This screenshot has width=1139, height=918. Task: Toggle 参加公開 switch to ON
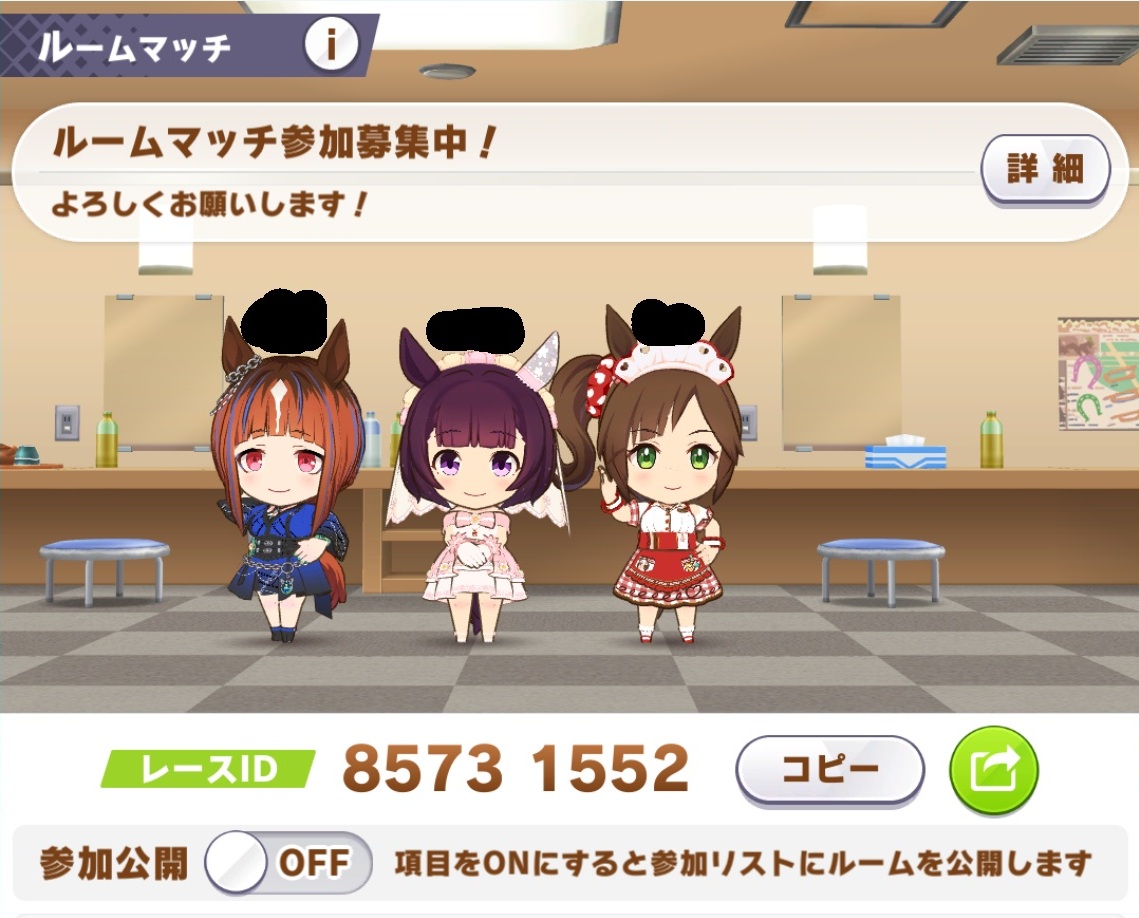coord(288,862)
